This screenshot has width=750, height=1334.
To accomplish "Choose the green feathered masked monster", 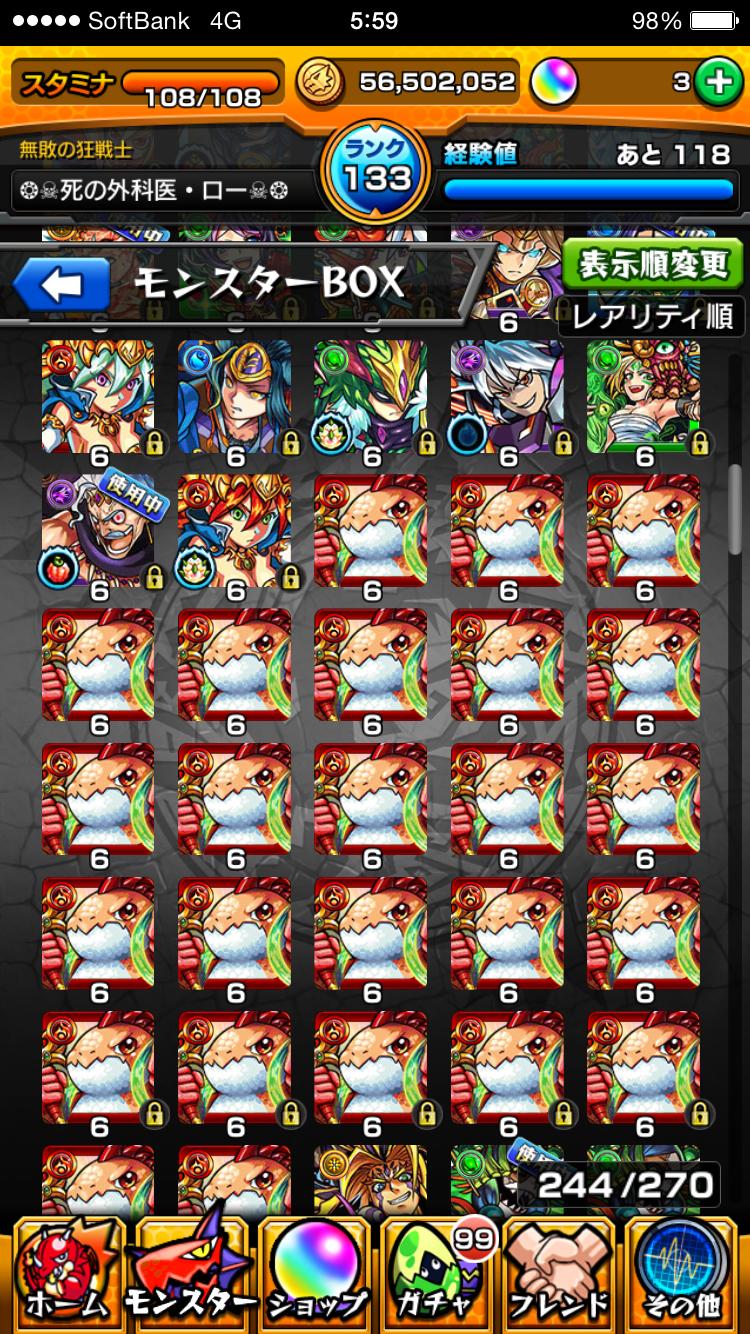I will pyautogui.click(x=370, y=397).
